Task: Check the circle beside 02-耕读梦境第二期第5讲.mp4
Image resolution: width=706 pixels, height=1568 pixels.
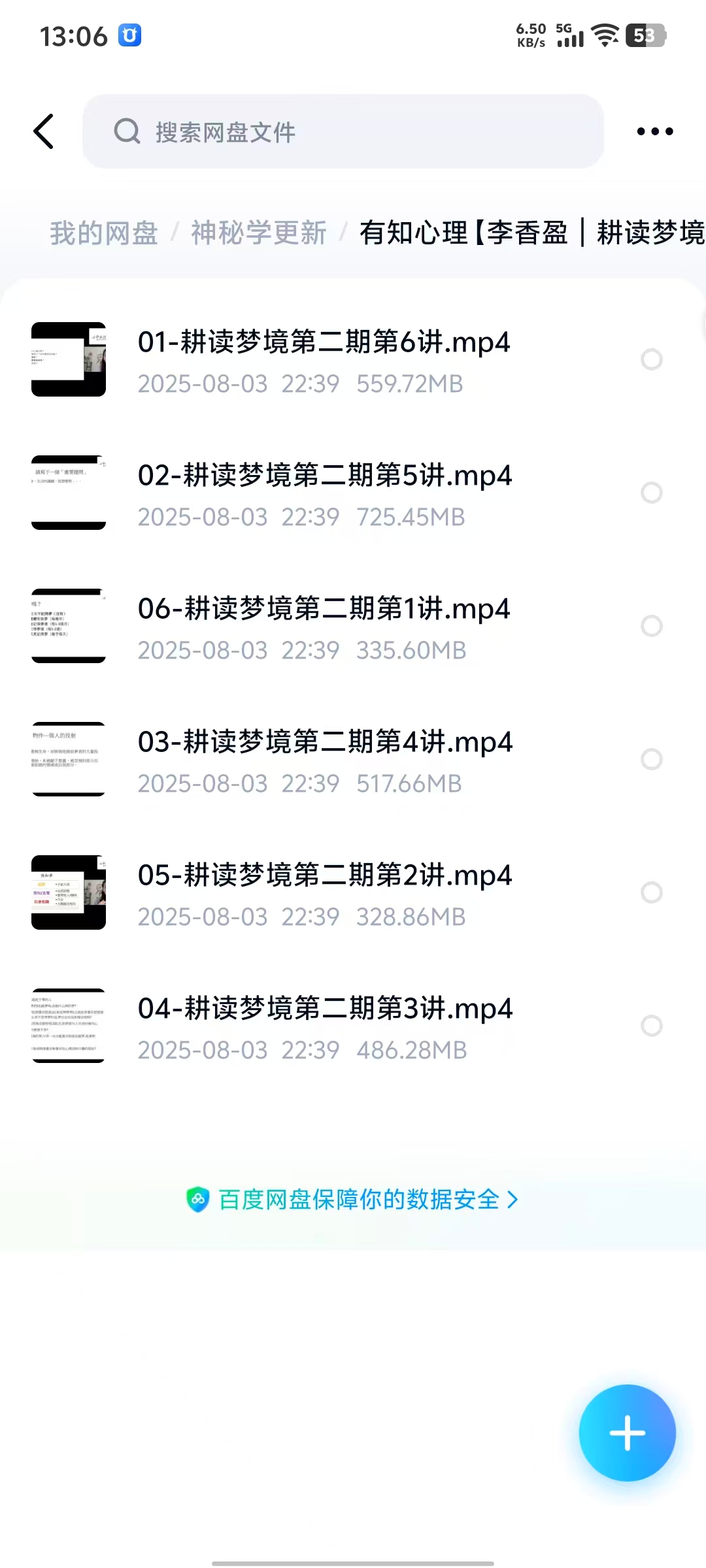Action: point(651,493)
